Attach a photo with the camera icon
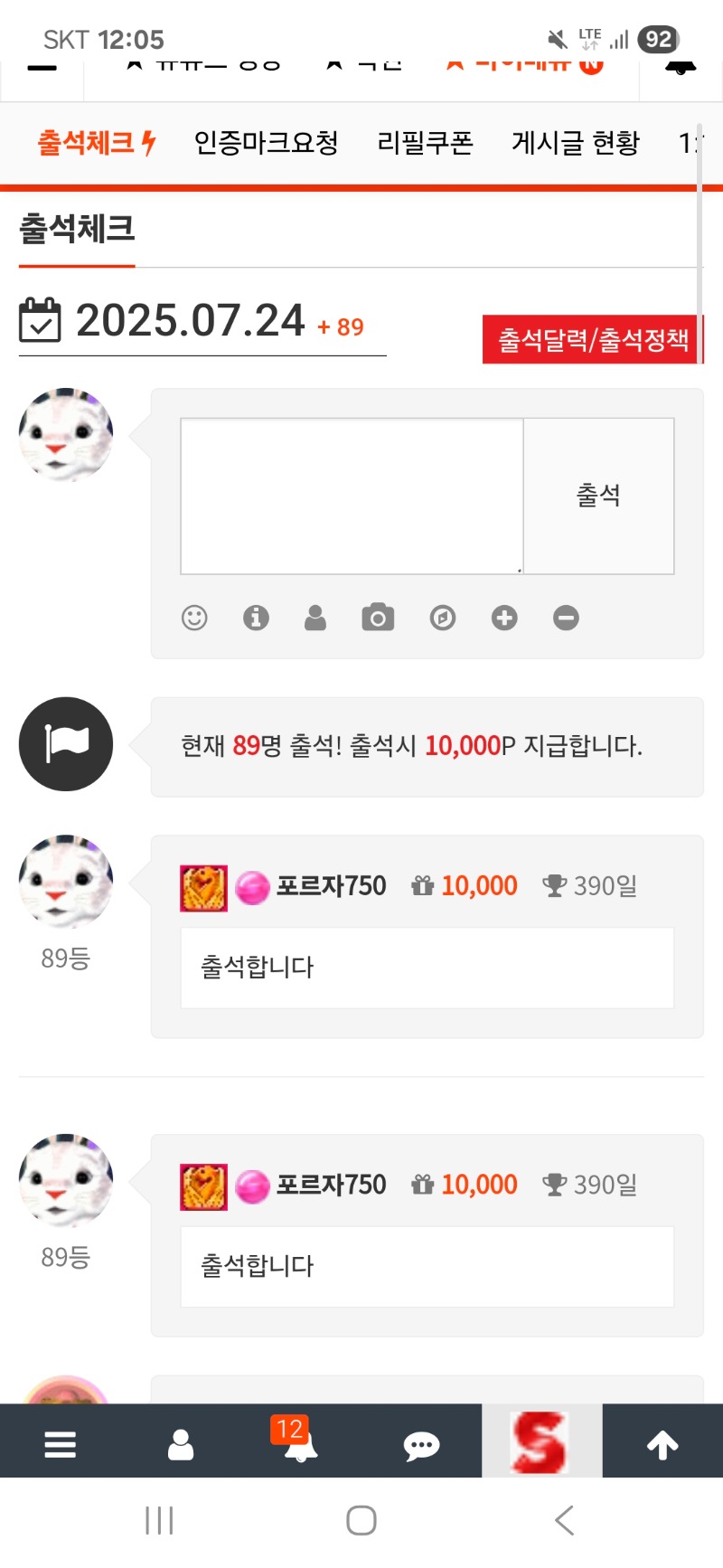The width and height of the screenshot is (723, 1568). [378, 618]
